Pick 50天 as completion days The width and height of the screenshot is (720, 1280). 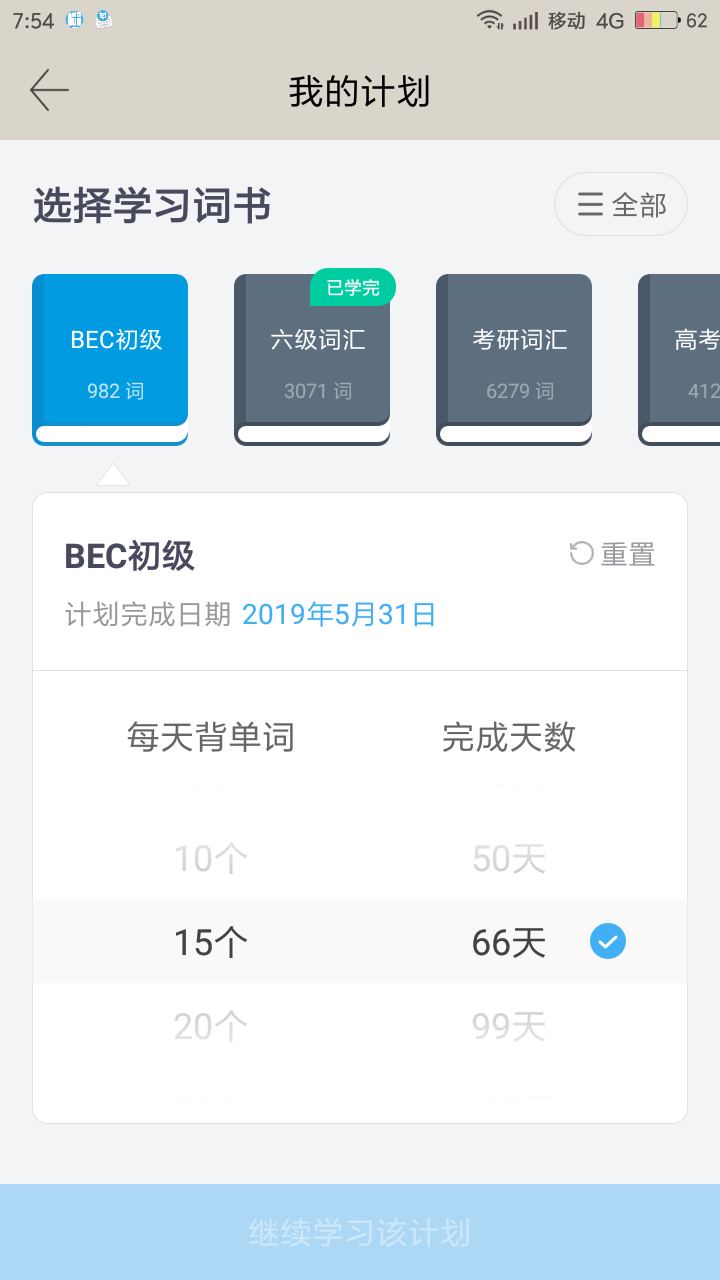509,859
